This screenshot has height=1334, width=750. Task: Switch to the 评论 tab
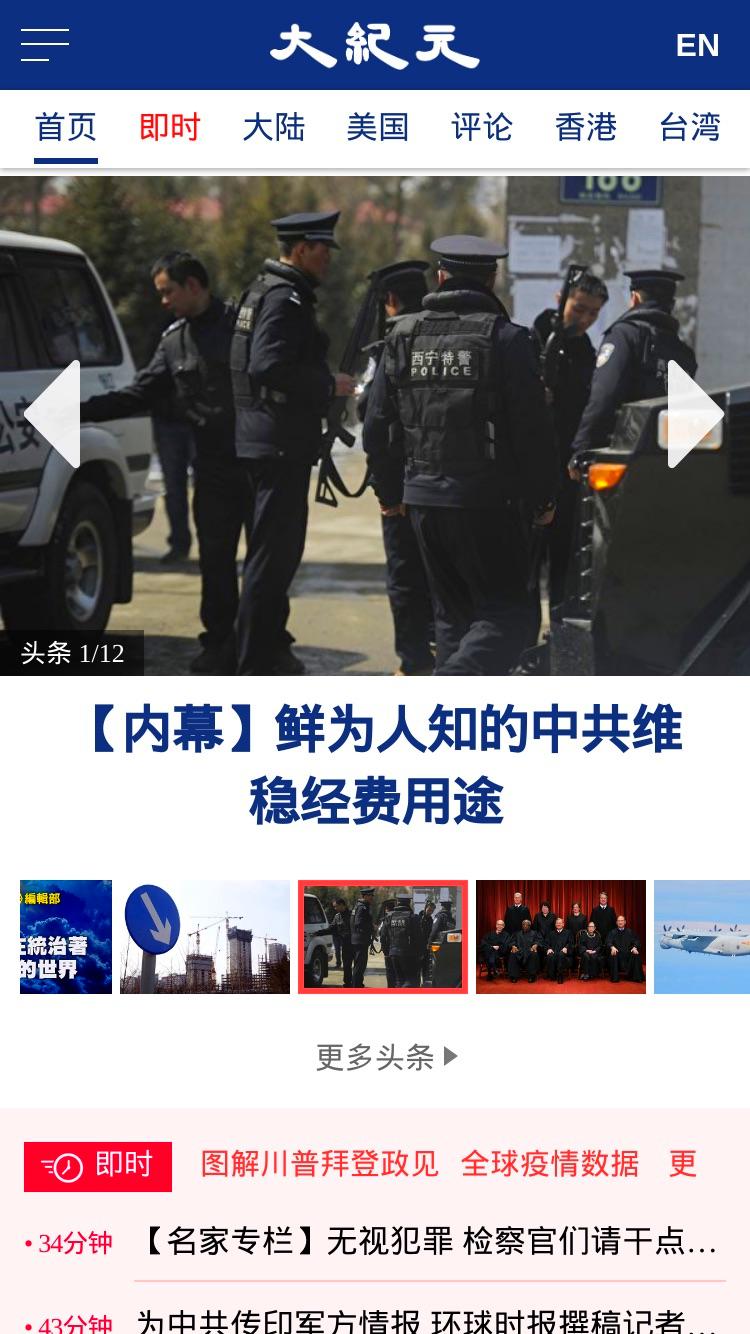(482, 128)
